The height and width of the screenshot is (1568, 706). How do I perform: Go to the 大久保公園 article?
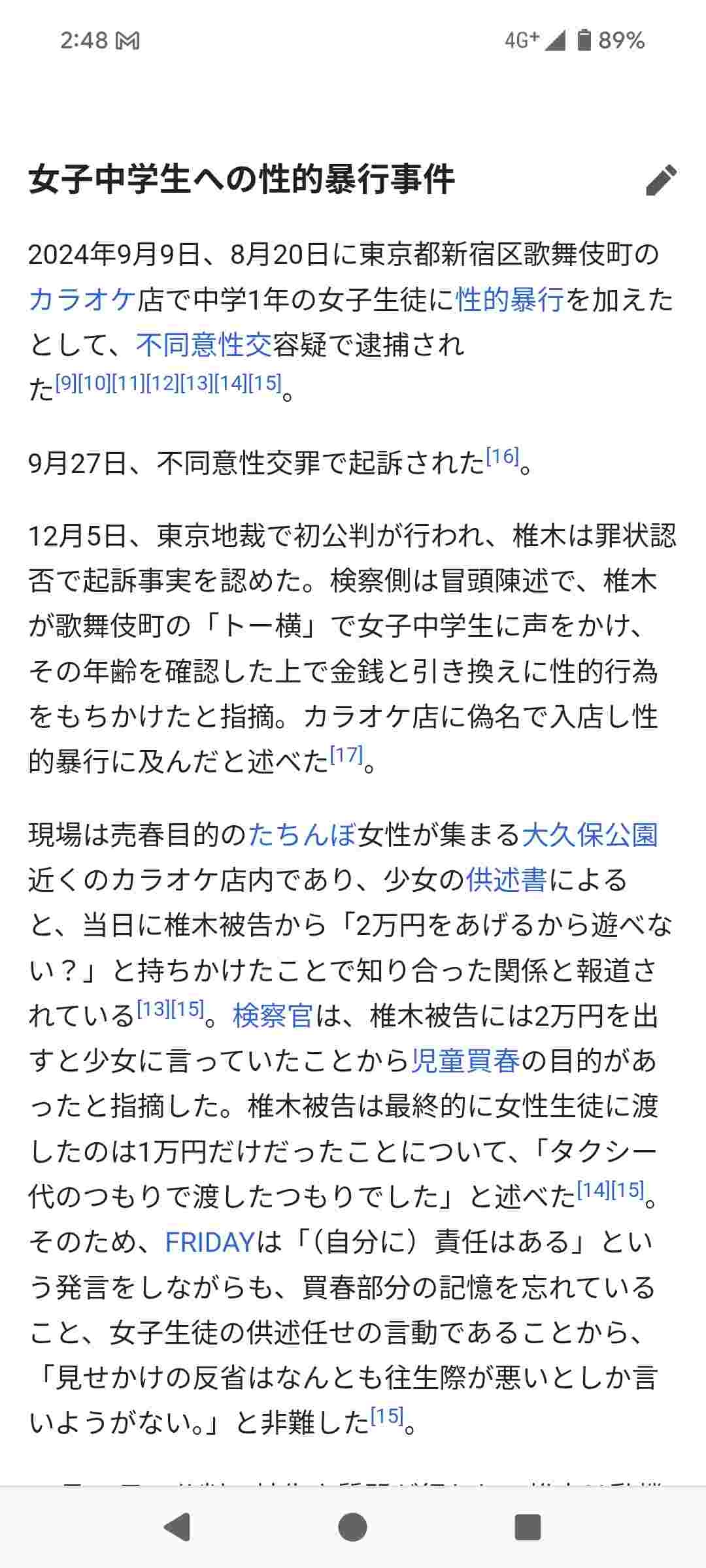click(590, 835)
